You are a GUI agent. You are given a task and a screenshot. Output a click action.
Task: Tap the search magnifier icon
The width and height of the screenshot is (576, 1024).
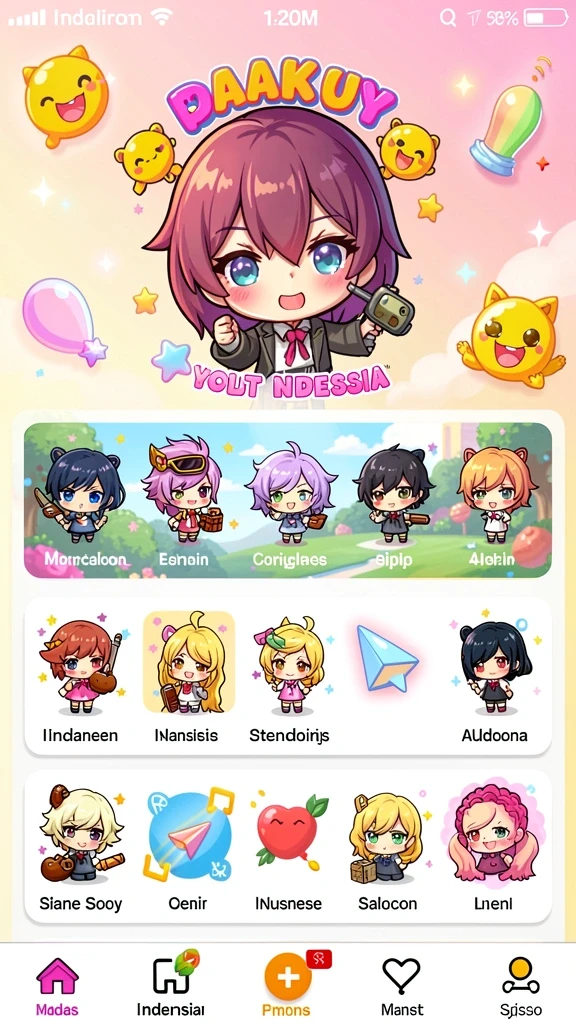tap(448, 18)
